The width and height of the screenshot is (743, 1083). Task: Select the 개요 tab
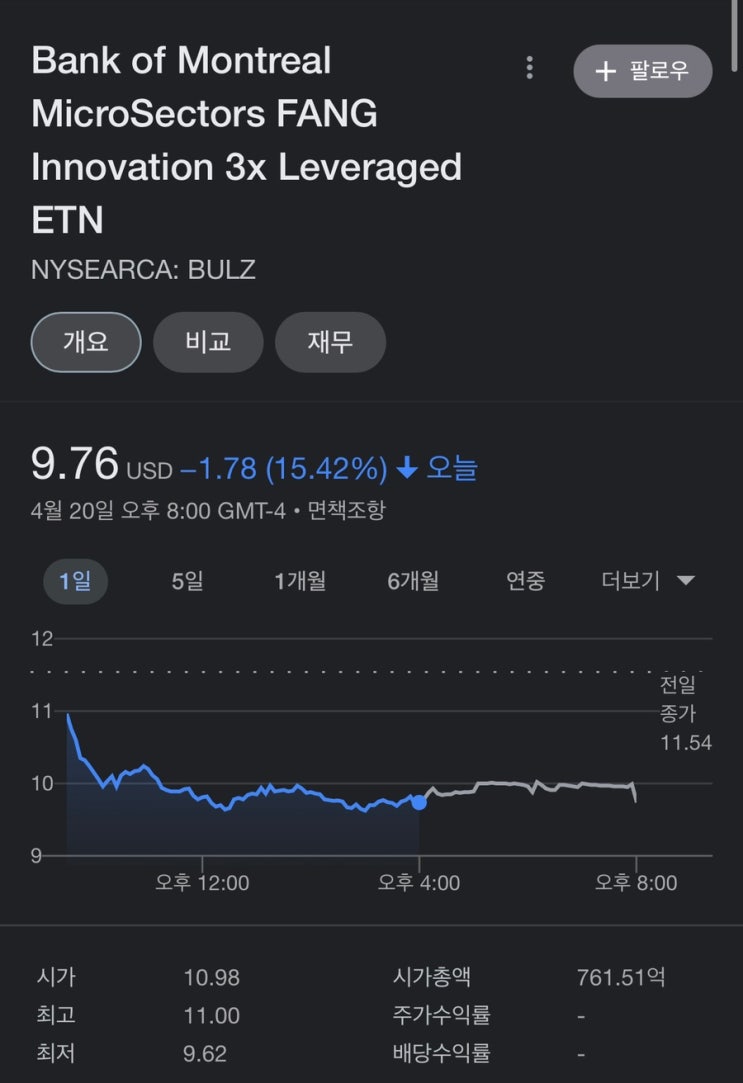[x=85, y=342]
